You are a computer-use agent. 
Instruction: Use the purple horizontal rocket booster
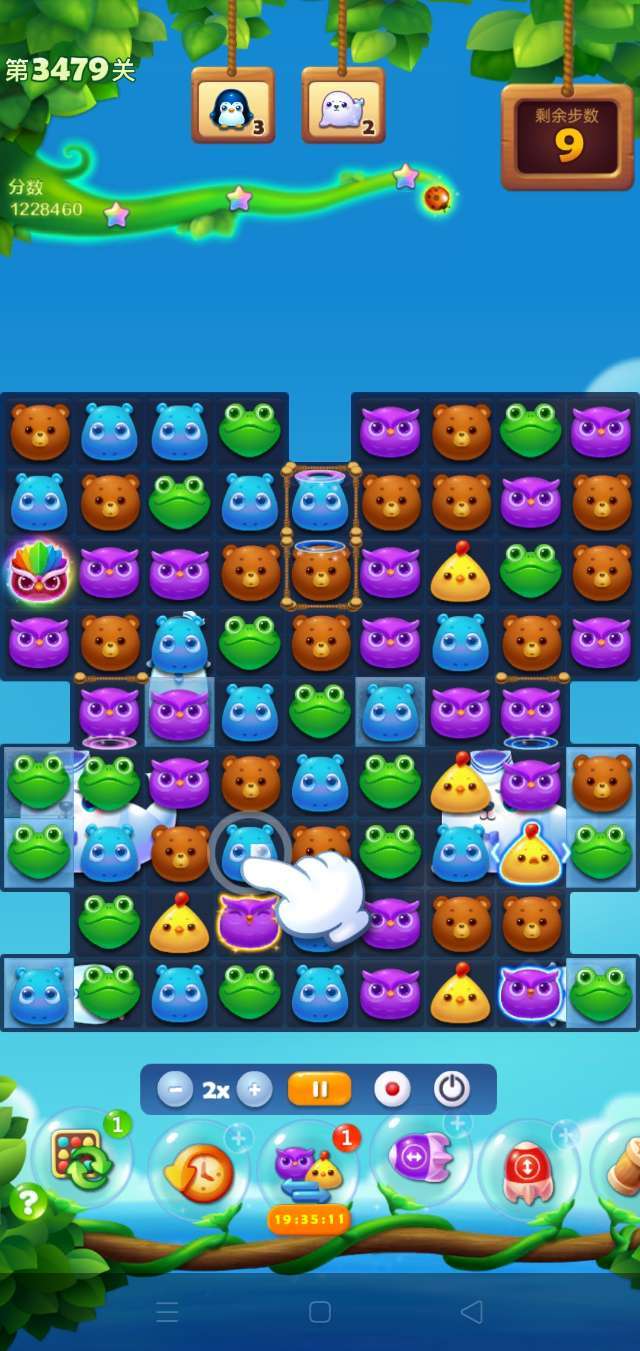[420, 1158]
